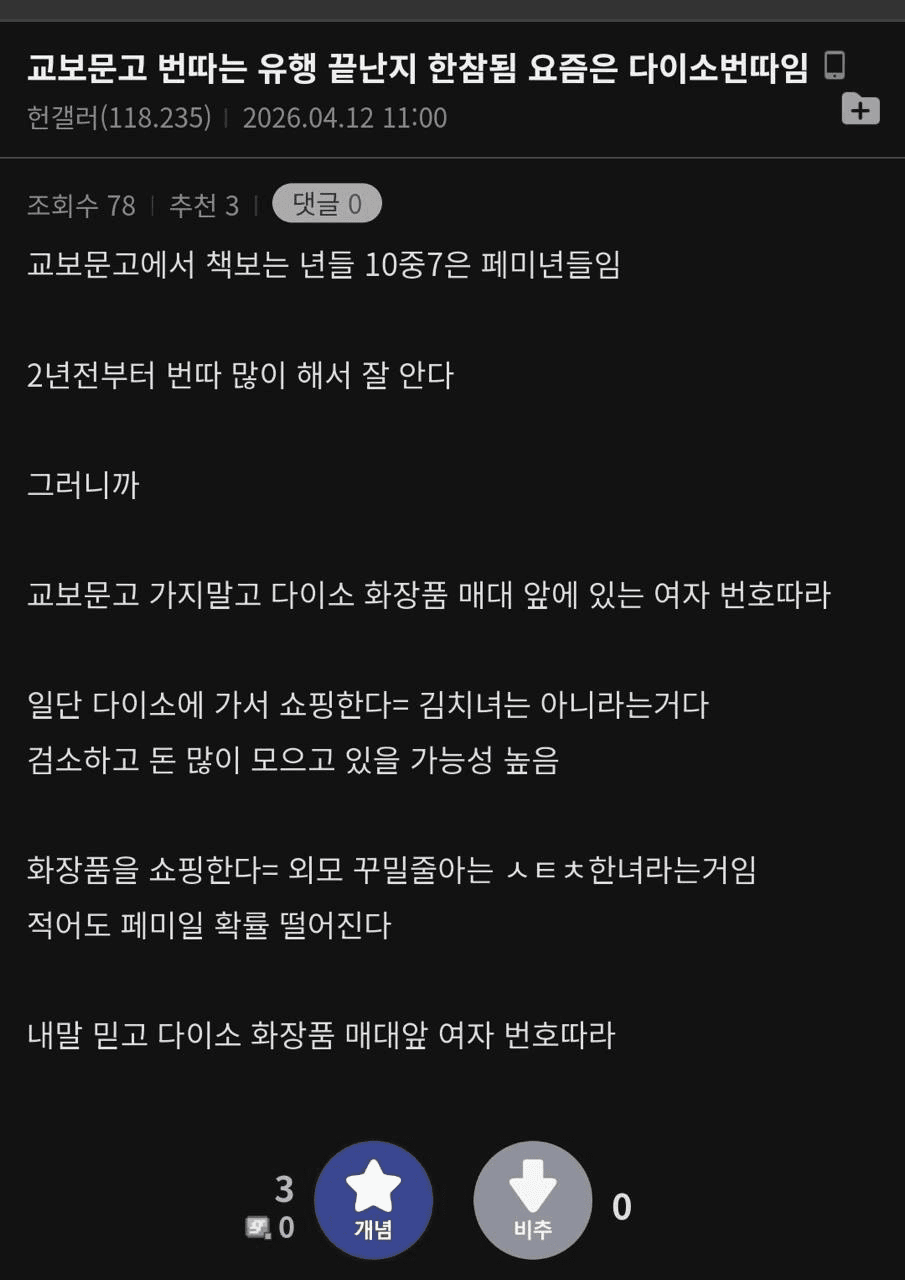Recommend the post with the 개념 star button
The height and width of the screenshot is (1280, 905).
pos(373,1200)
